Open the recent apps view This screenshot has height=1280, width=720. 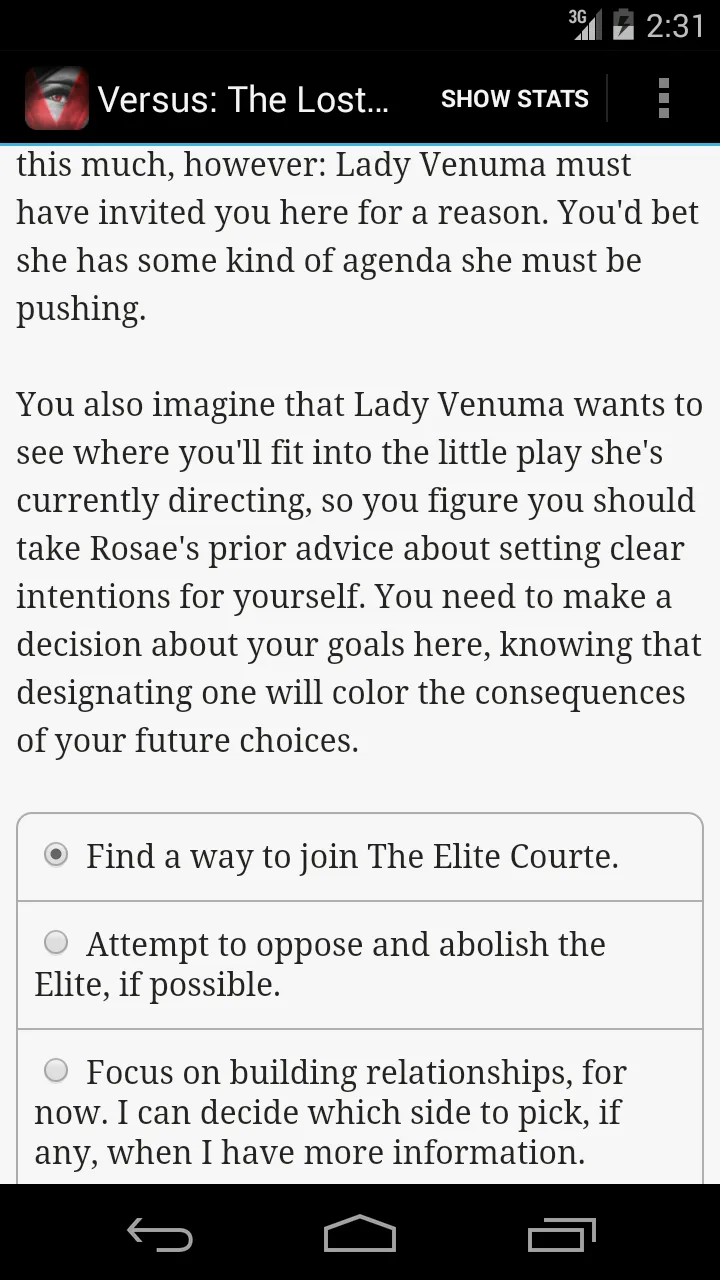tap(561, 1234)
